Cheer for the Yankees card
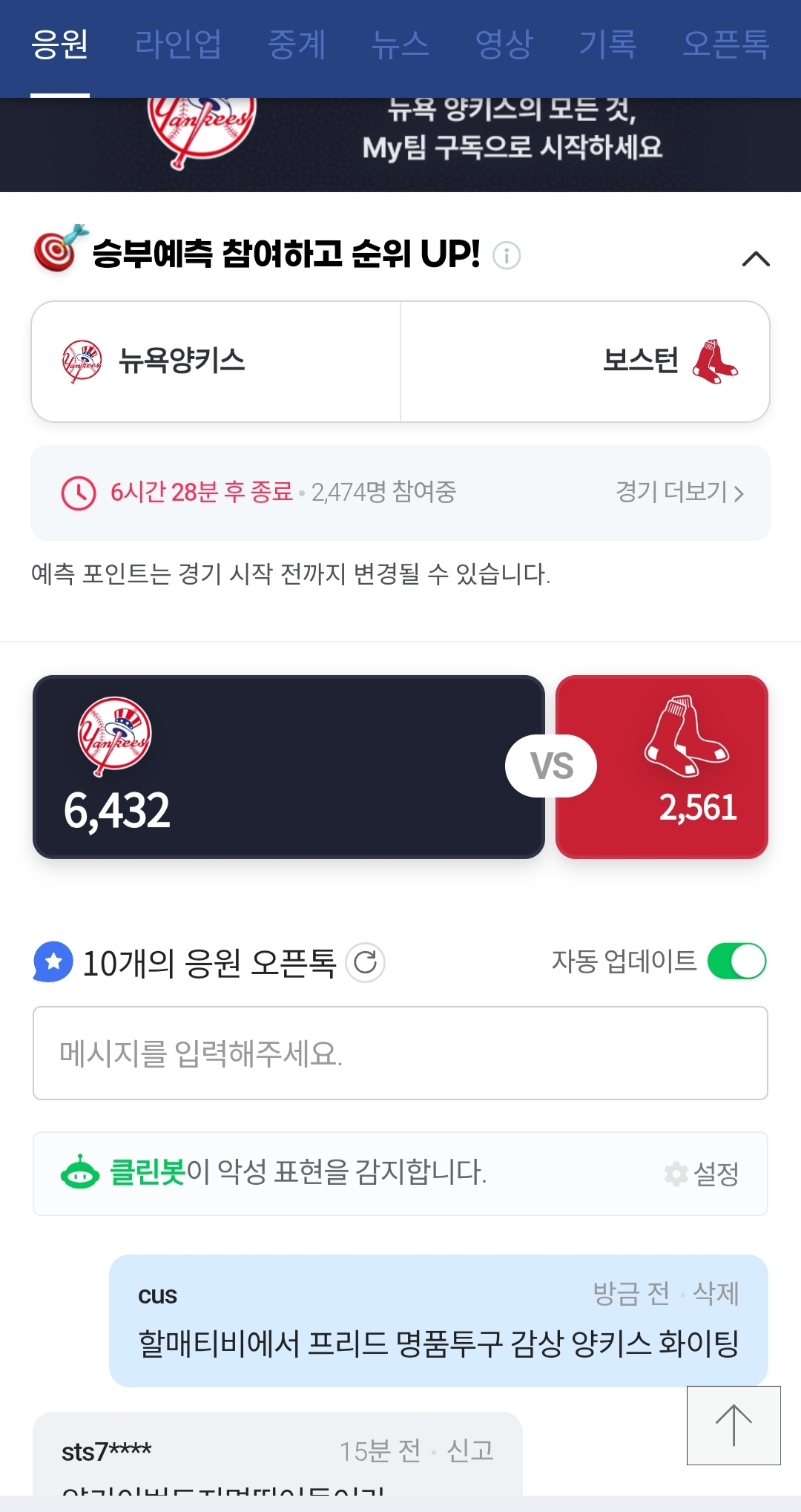This screenshot has height=1512, width=801. click(x=289, y=766)
